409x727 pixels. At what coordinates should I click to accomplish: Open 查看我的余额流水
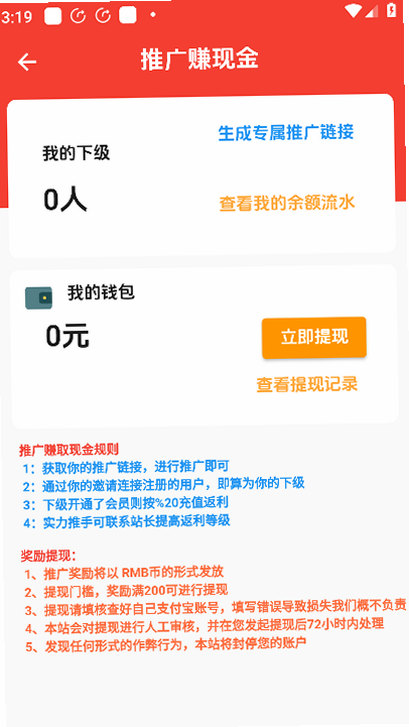[287, 203]
